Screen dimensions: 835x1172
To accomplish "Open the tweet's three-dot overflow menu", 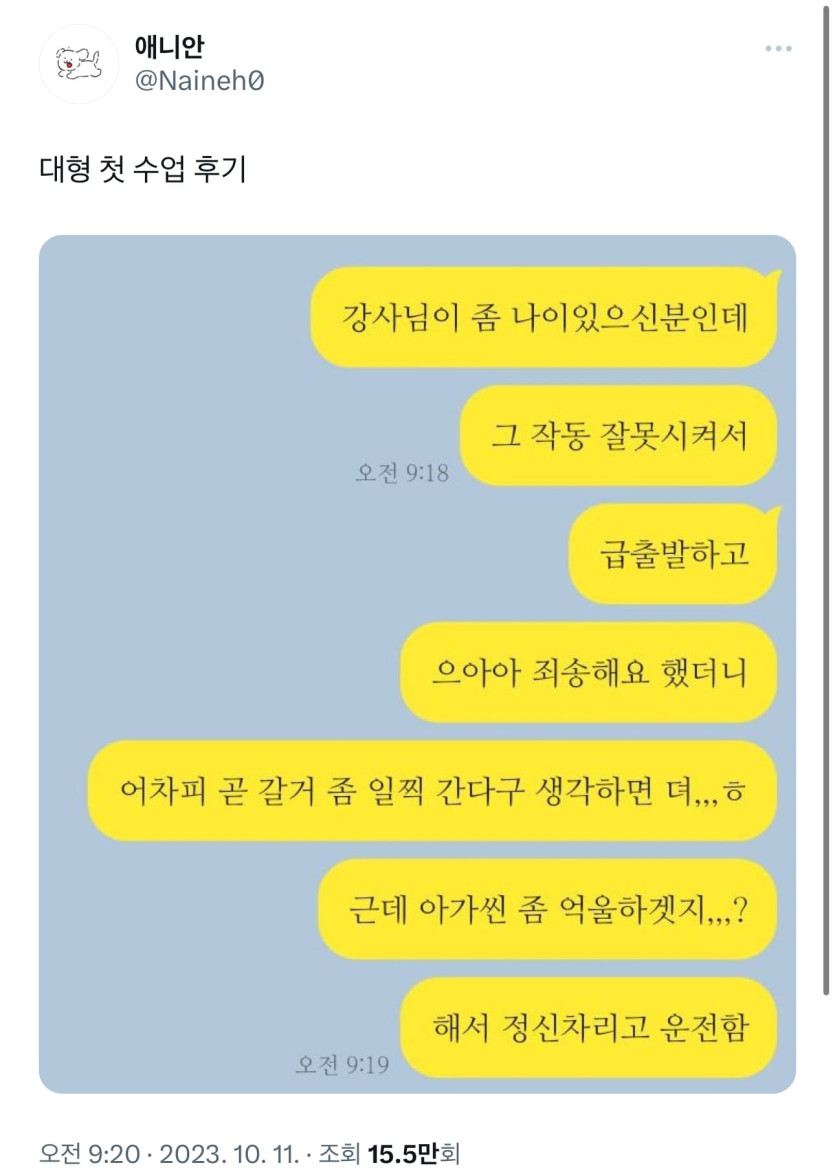I will 778,49.
